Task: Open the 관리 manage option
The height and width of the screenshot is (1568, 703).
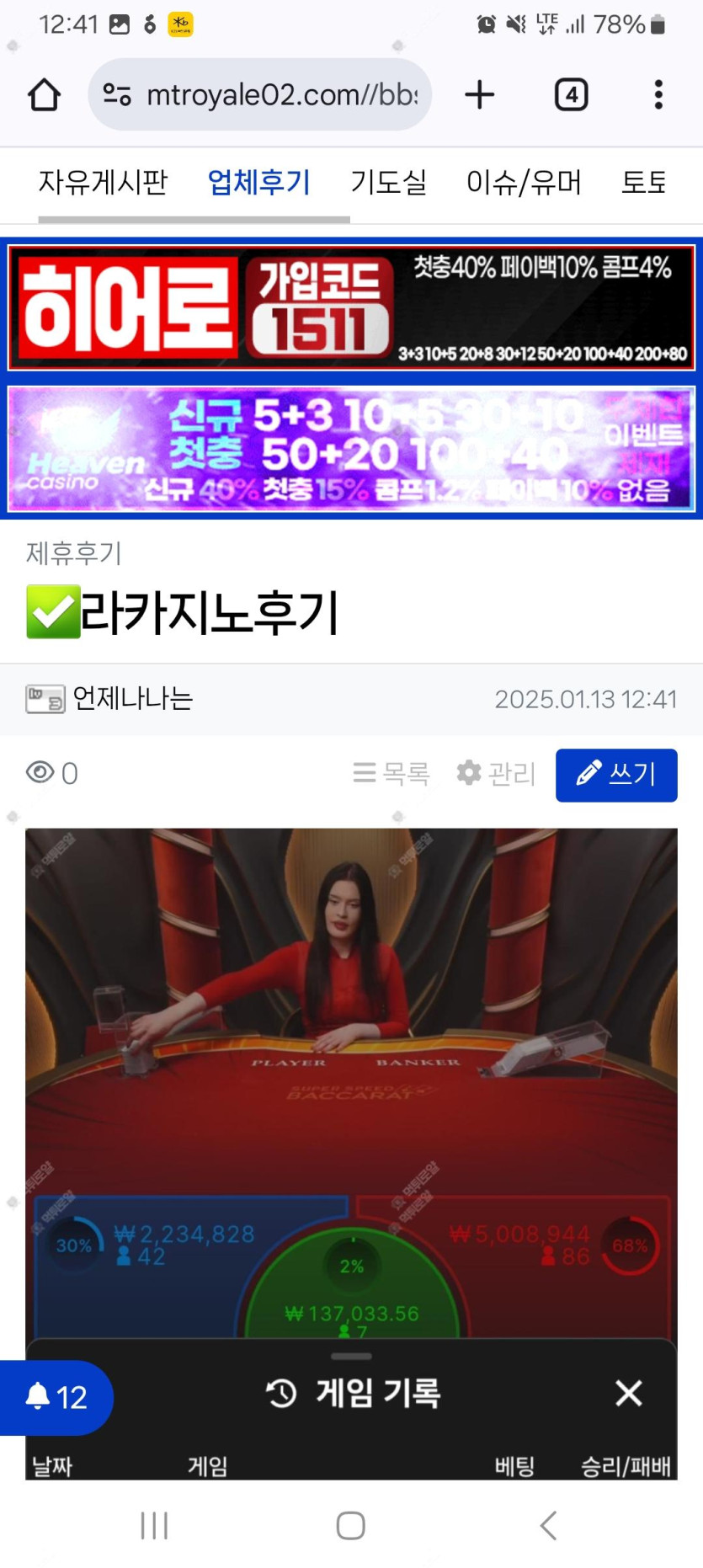Action: [497, 773]
